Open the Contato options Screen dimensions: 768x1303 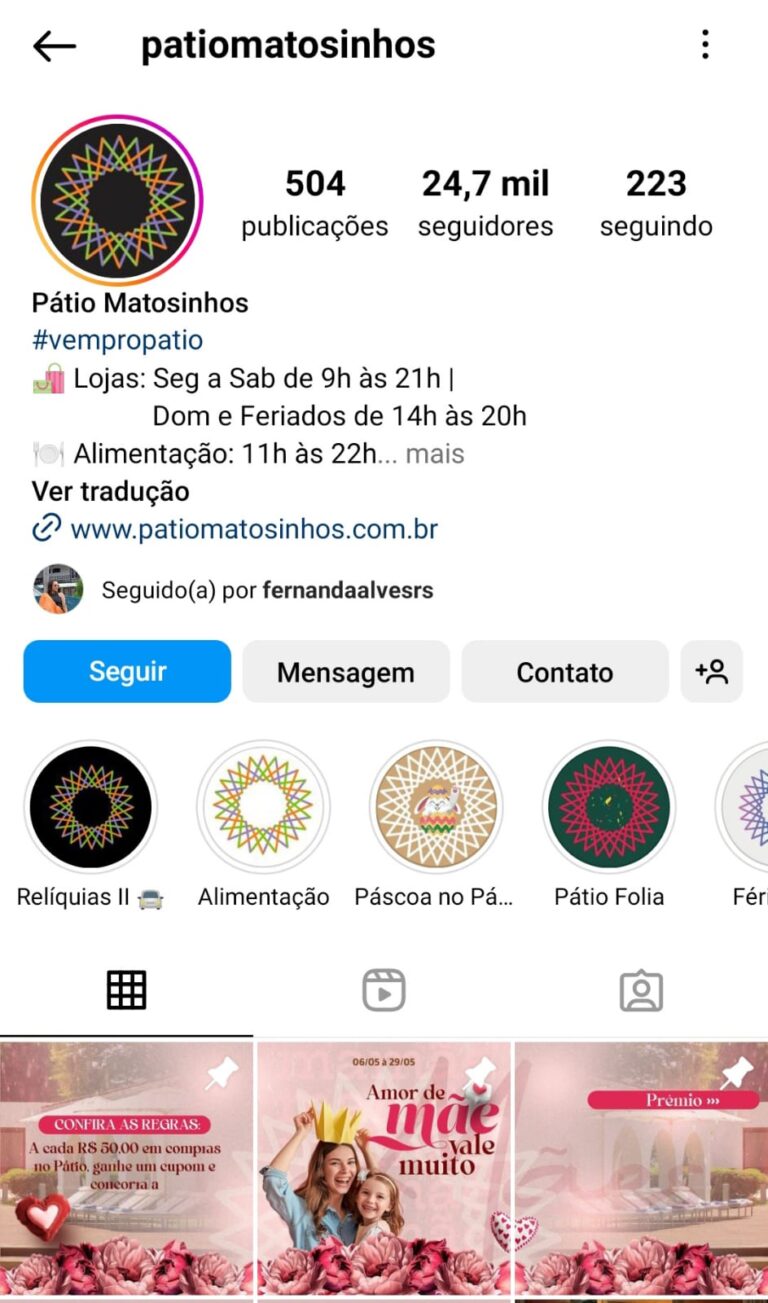[x=564, y=672]
